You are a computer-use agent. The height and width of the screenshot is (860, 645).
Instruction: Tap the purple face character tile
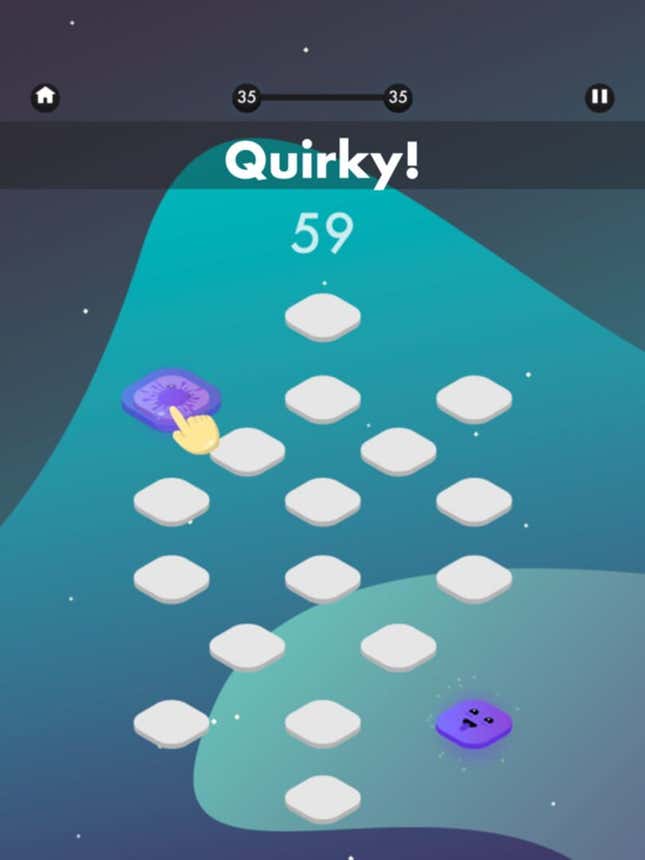coord(473,721)
